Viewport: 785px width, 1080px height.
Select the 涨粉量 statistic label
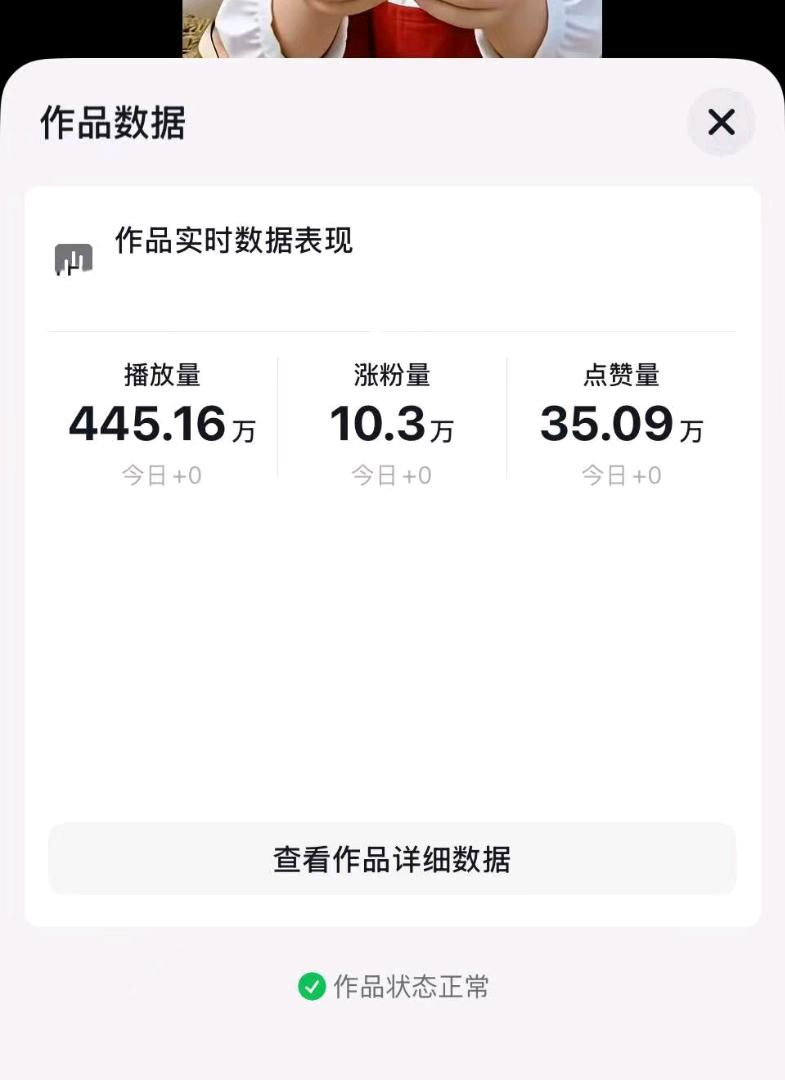(x=392, y=376)
